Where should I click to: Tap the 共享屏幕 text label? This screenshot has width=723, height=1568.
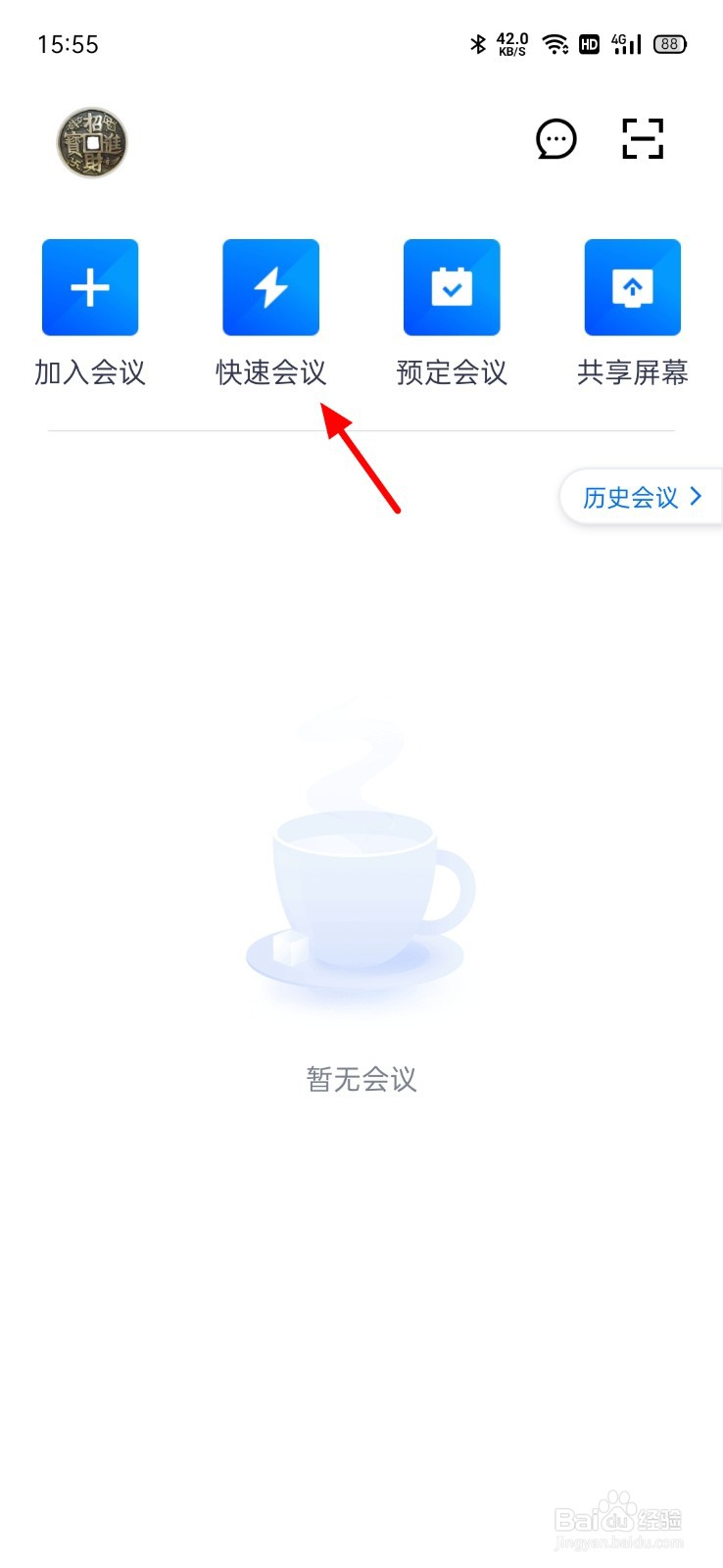point(632,372)
